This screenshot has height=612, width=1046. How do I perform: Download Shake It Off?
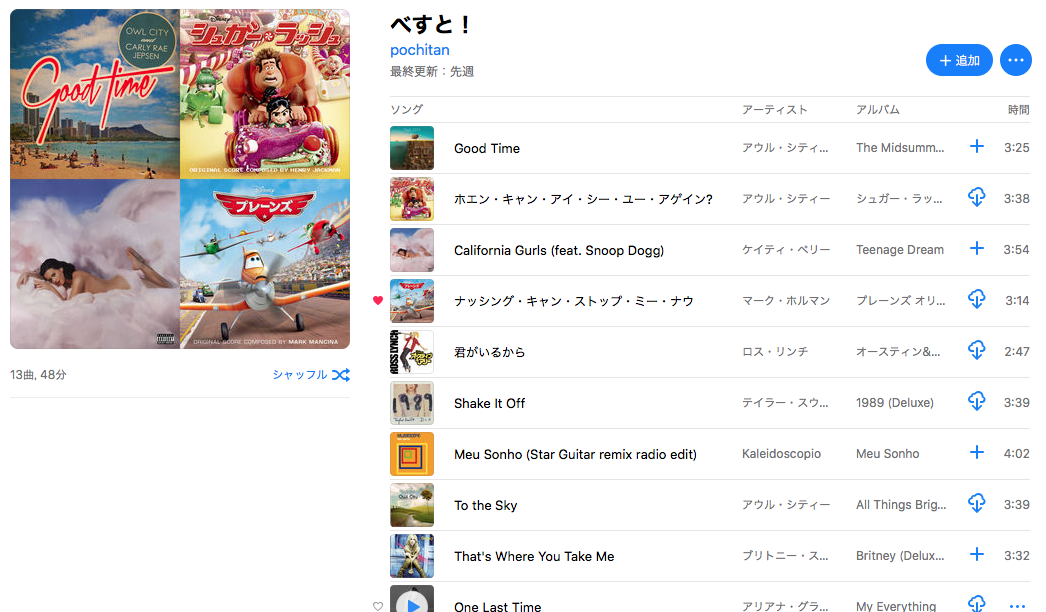[x=977, y=402]
